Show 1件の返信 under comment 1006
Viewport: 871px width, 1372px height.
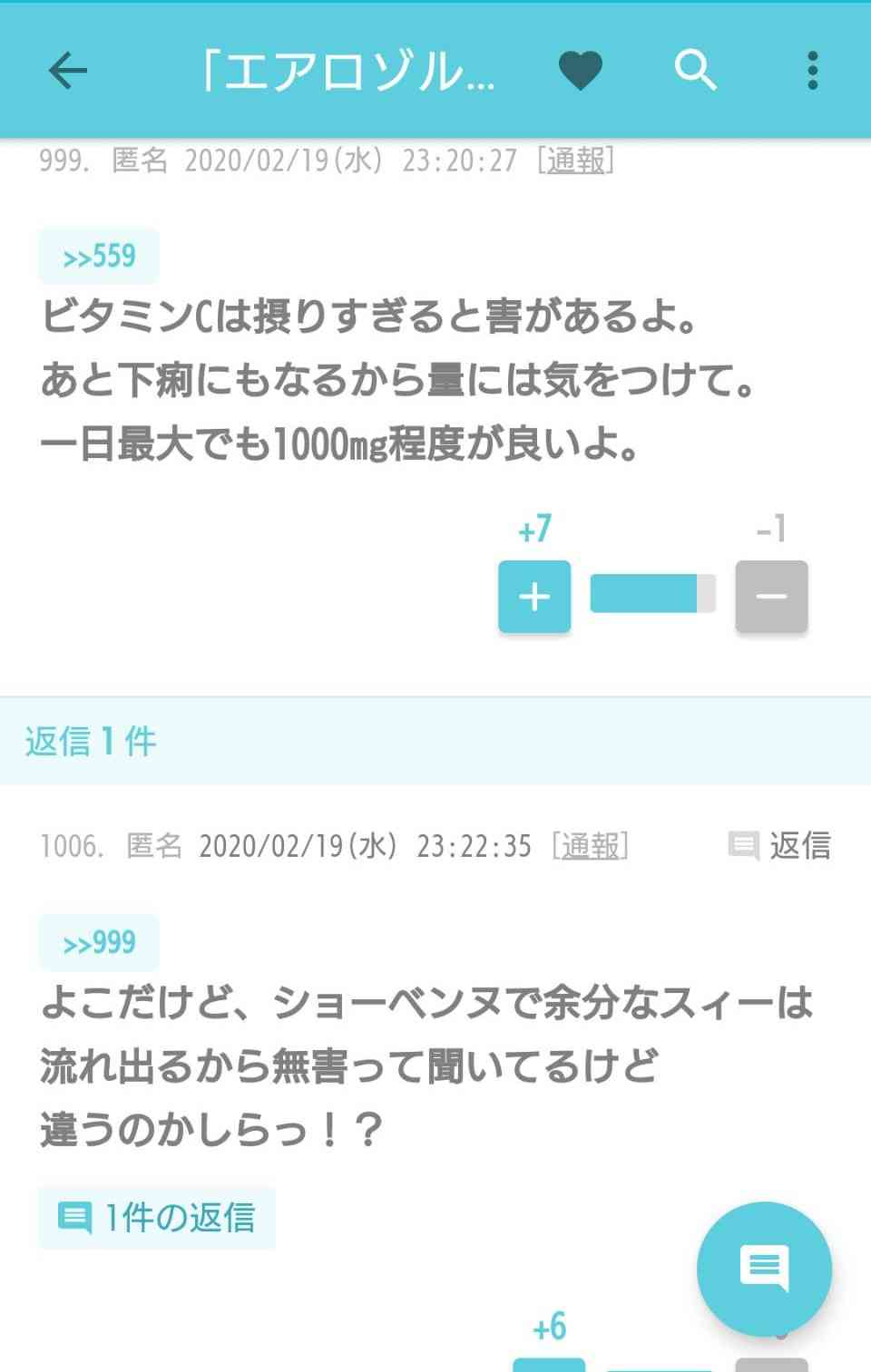(157, 1217)
